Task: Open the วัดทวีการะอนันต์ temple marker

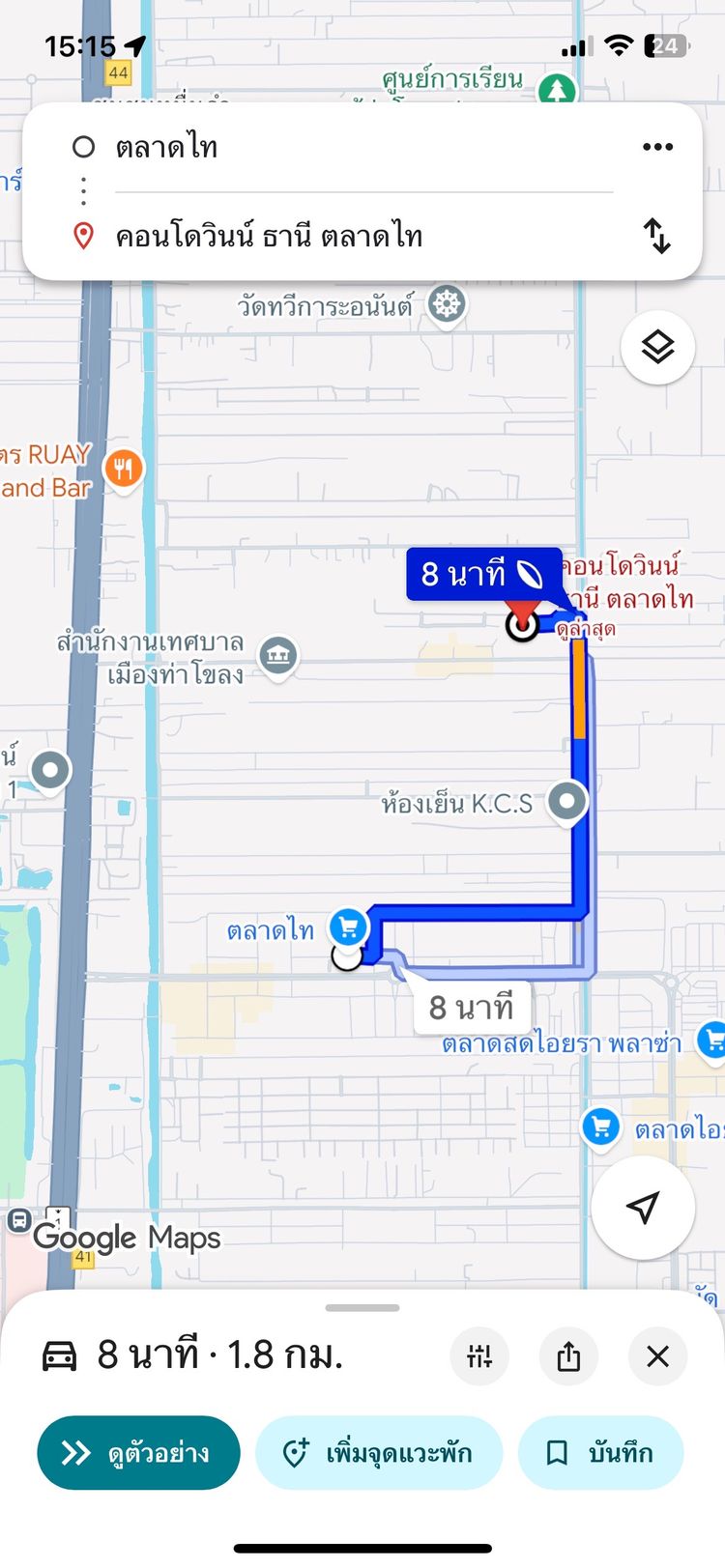Action: pos(446,305)
